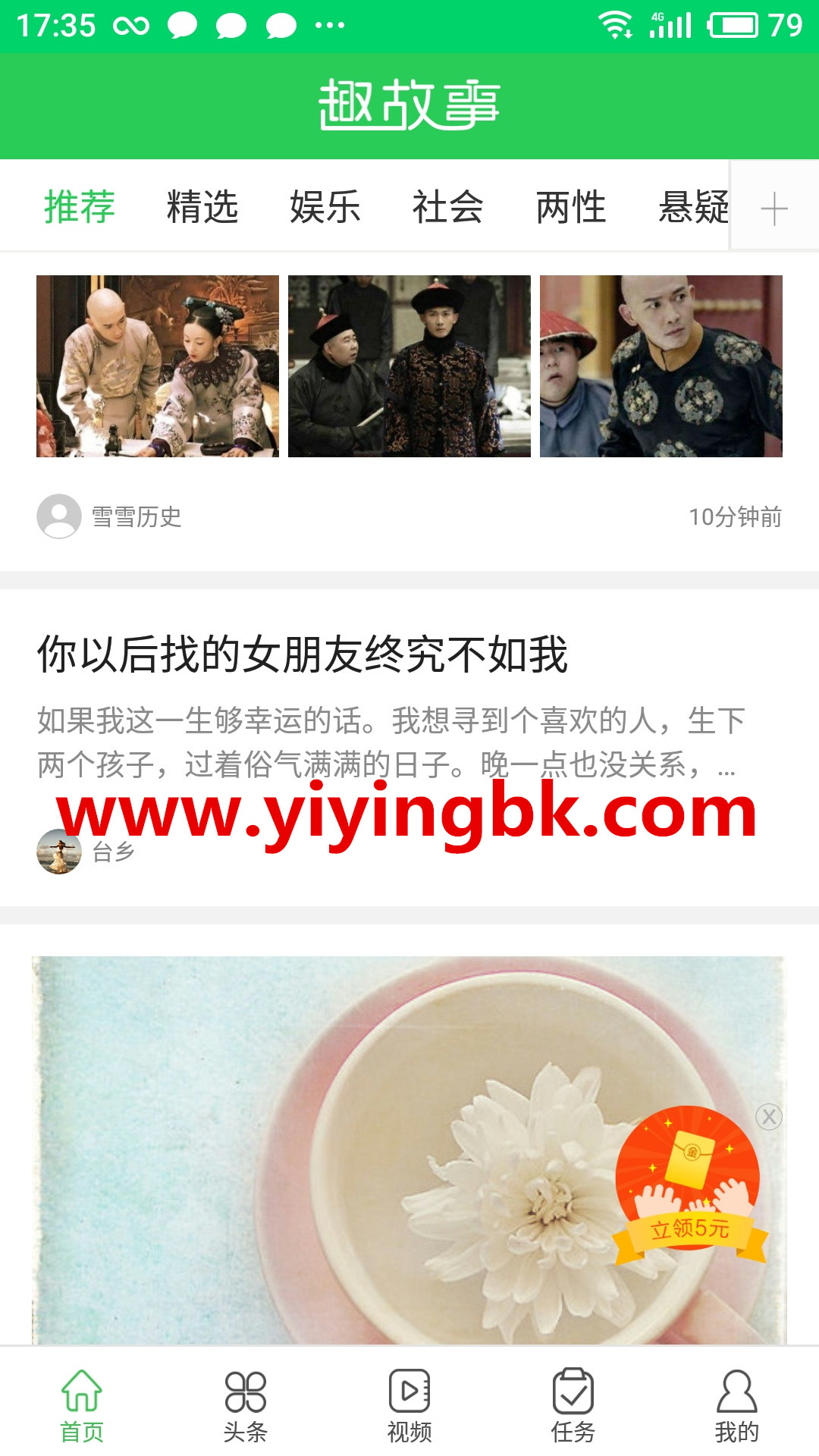Open the 我的 profile tab

(736, 1406)
